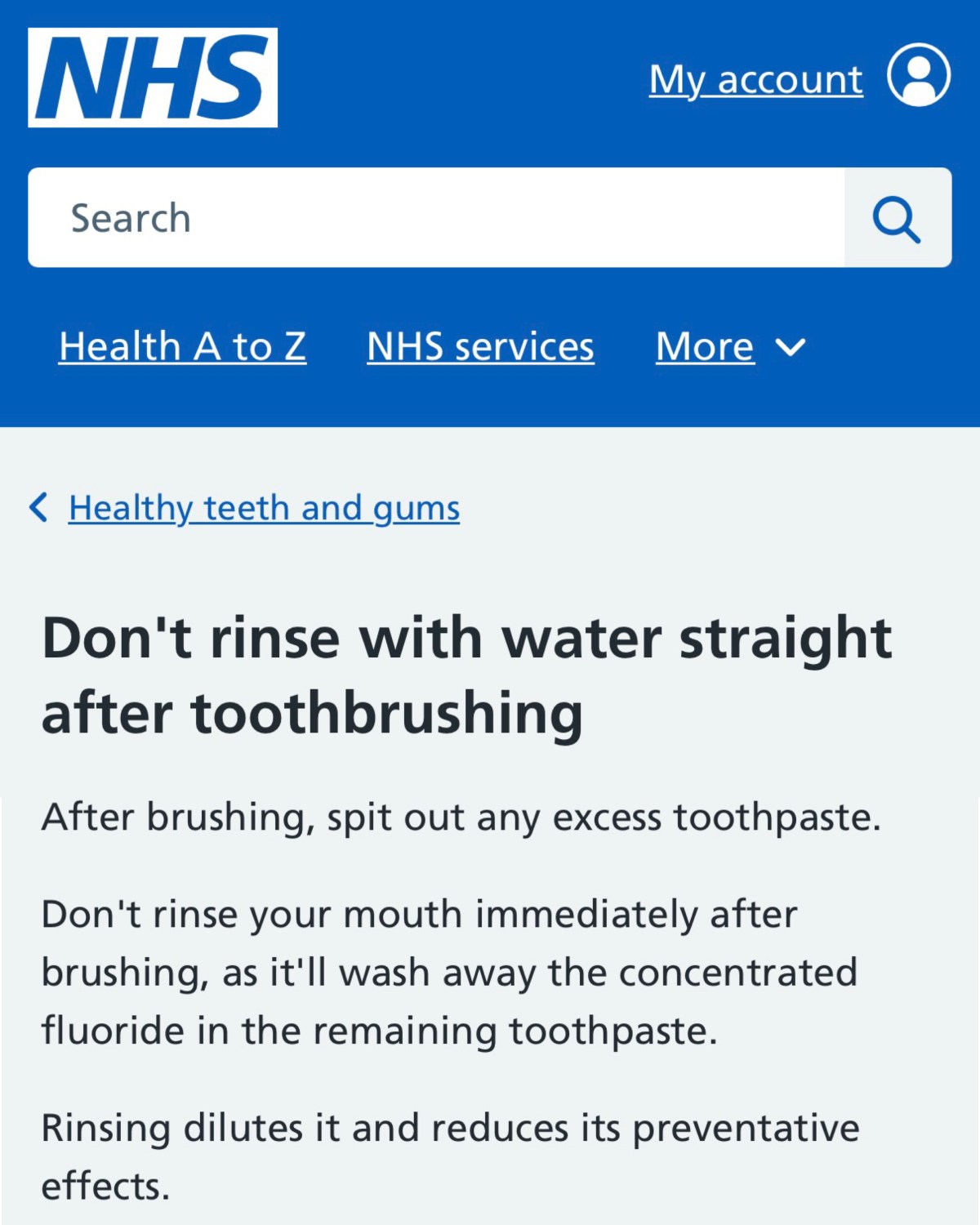The image size is (980, 1225).
Task: Click the chevron beside More
Action: (791, 348)
